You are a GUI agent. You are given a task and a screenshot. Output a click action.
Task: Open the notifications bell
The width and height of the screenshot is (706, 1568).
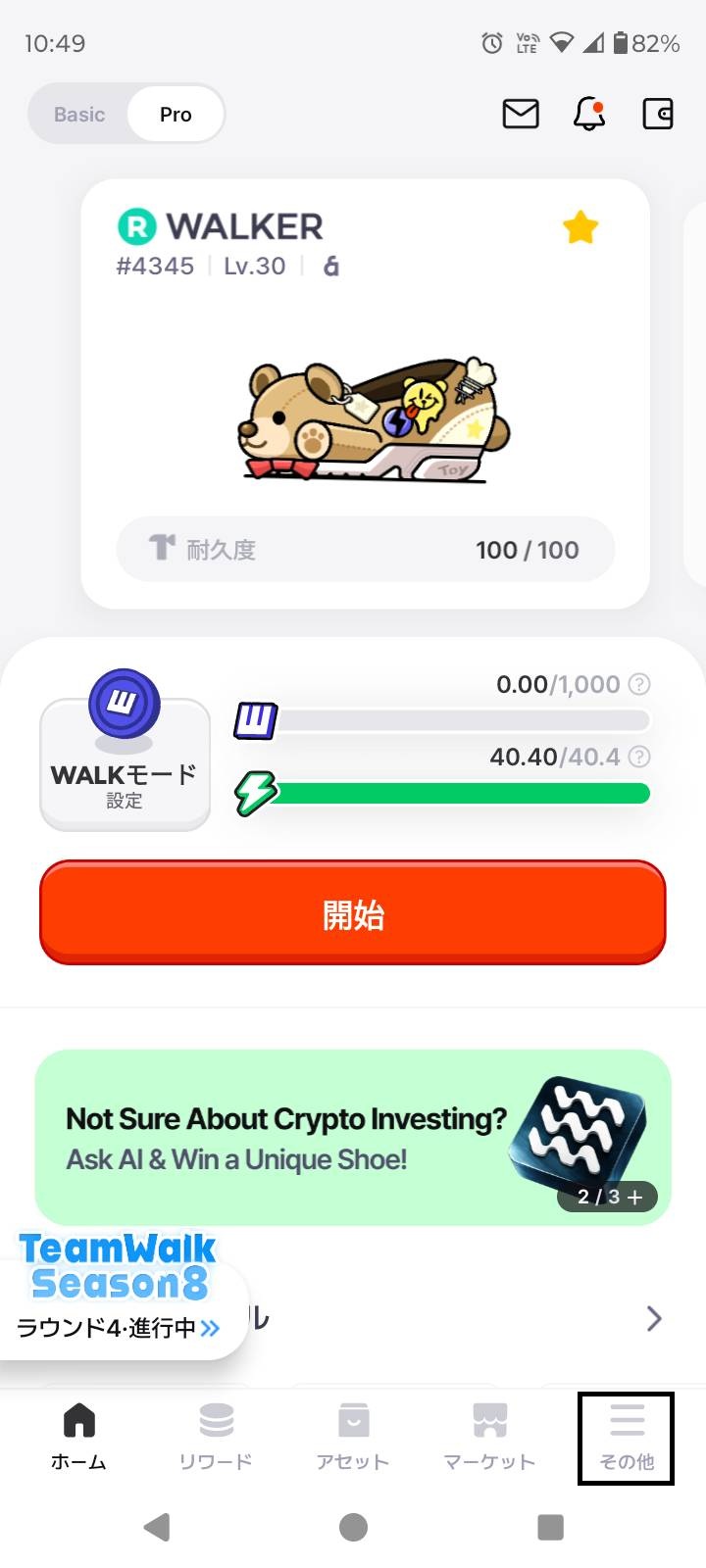(x=588, y=115)
